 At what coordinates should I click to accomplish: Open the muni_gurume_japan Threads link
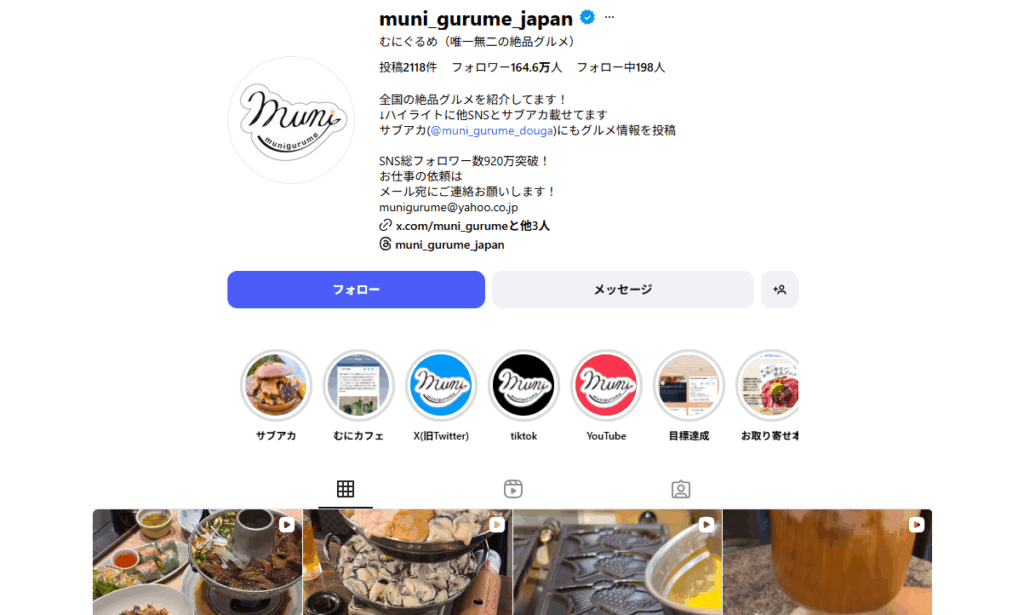[449, 244]
